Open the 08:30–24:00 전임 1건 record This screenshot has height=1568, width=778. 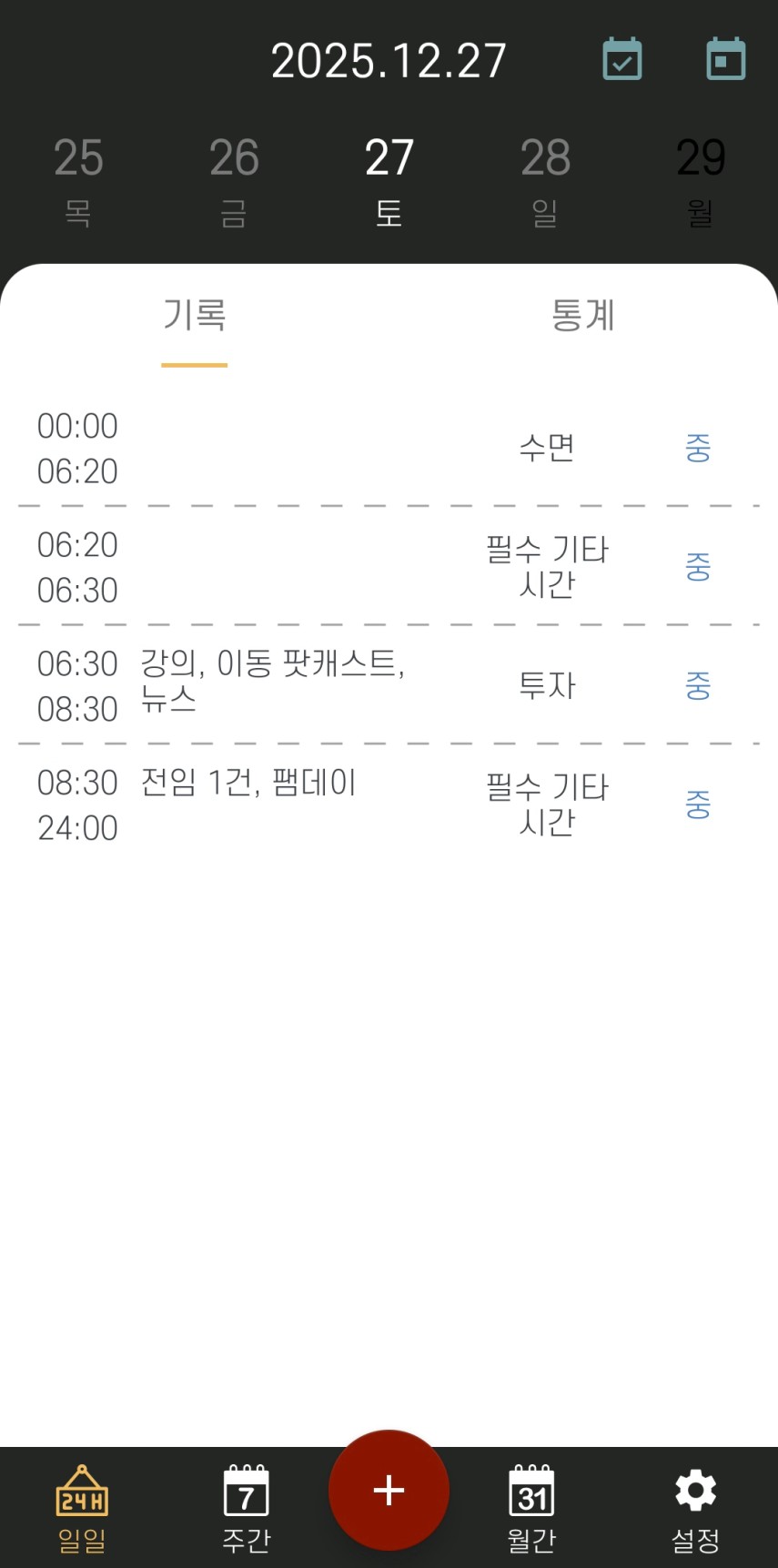[389, 804]
